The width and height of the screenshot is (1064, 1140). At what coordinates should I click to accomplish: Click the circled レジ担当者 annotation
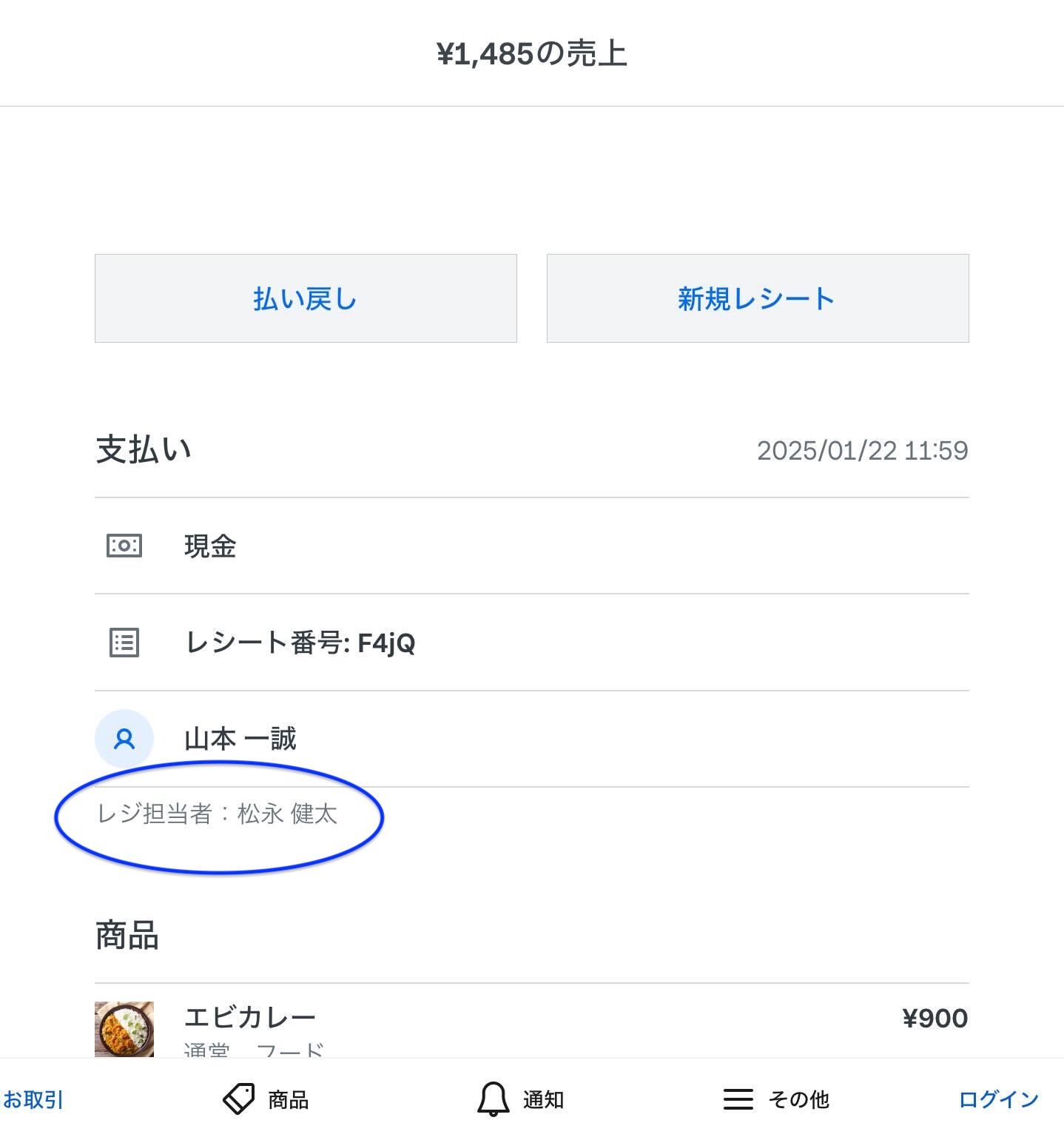(x=218, y=817)
